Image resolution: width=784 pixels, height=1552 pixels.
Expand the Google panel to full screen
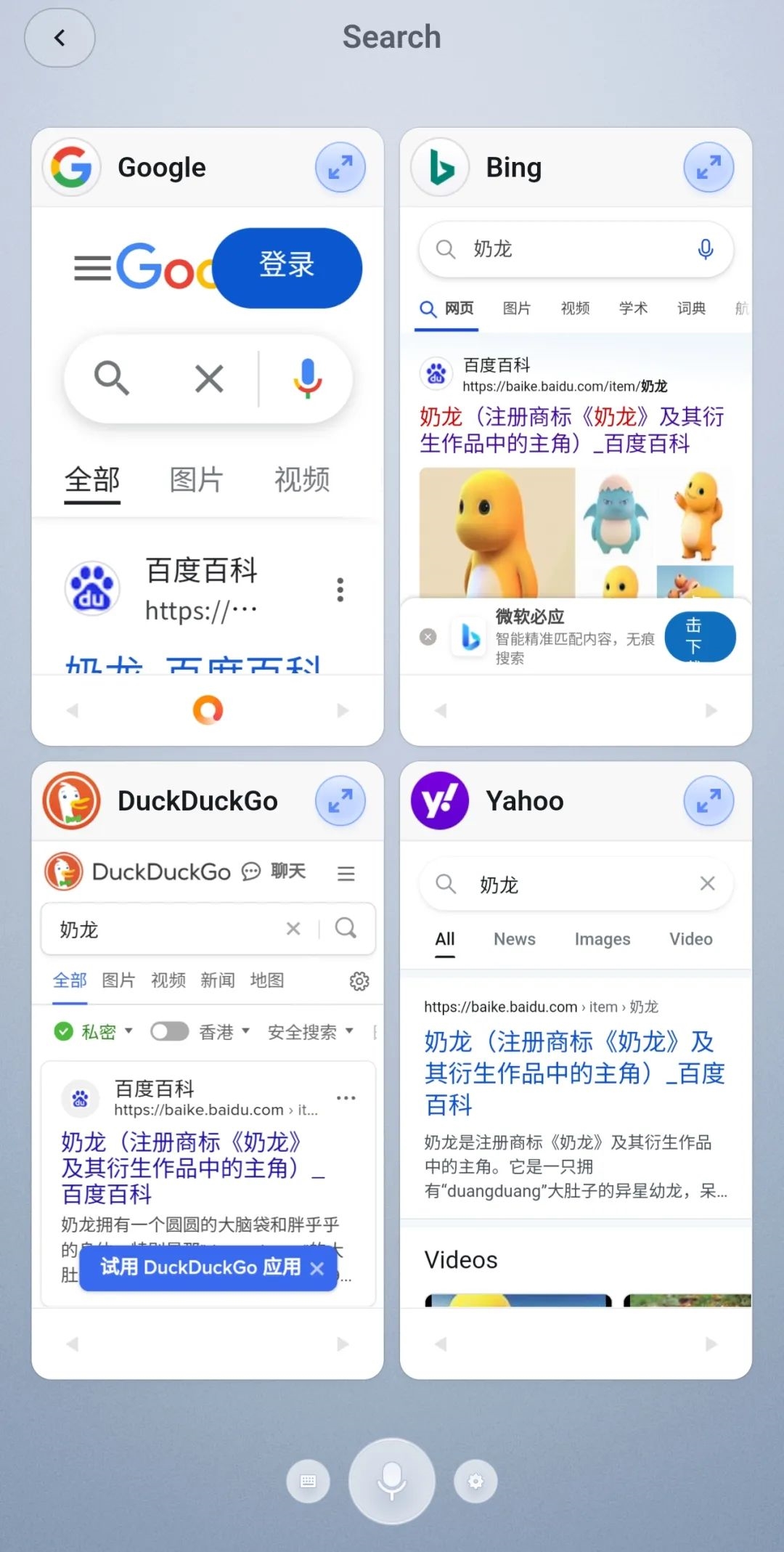(x=340, y=168)
